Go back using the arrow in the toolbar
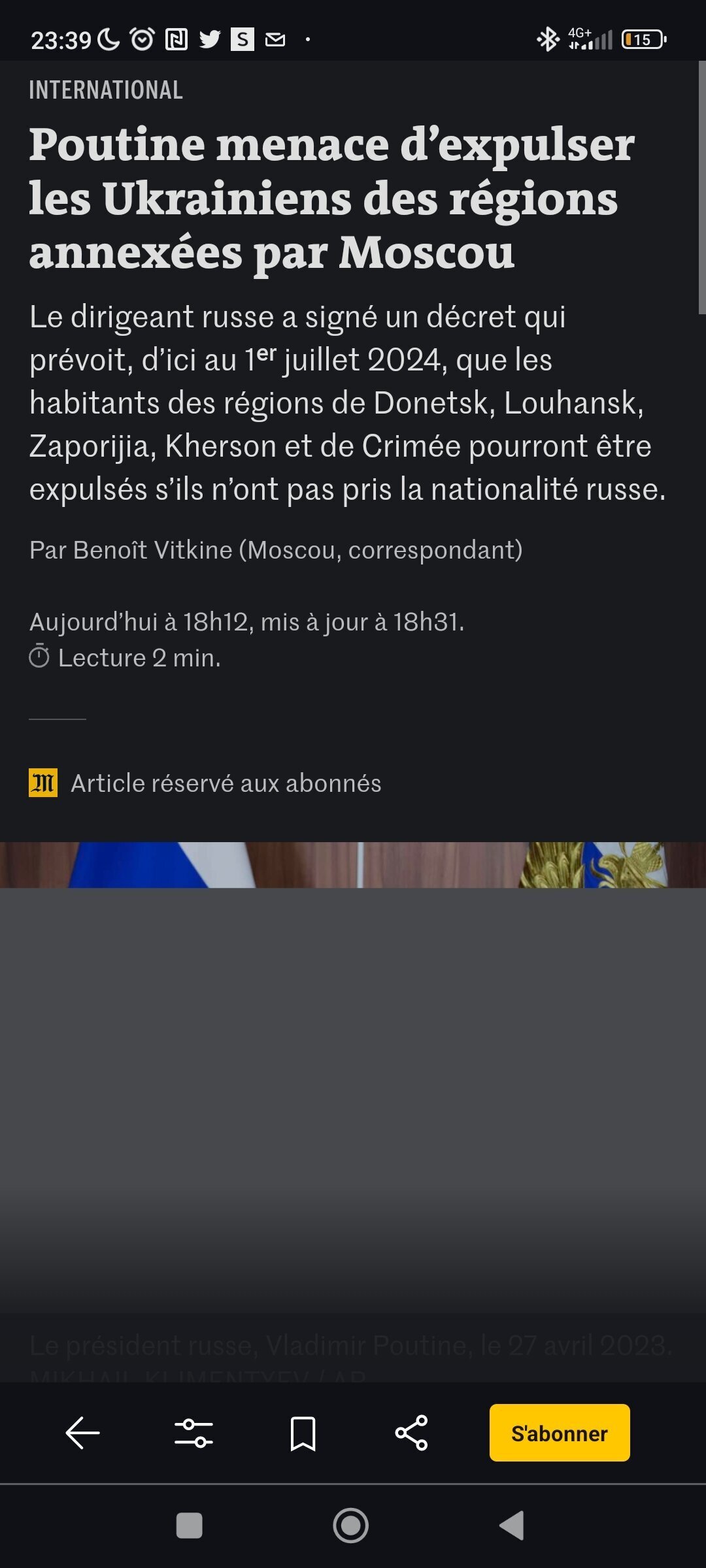 pyautogui.click(x=83, y=1433)
